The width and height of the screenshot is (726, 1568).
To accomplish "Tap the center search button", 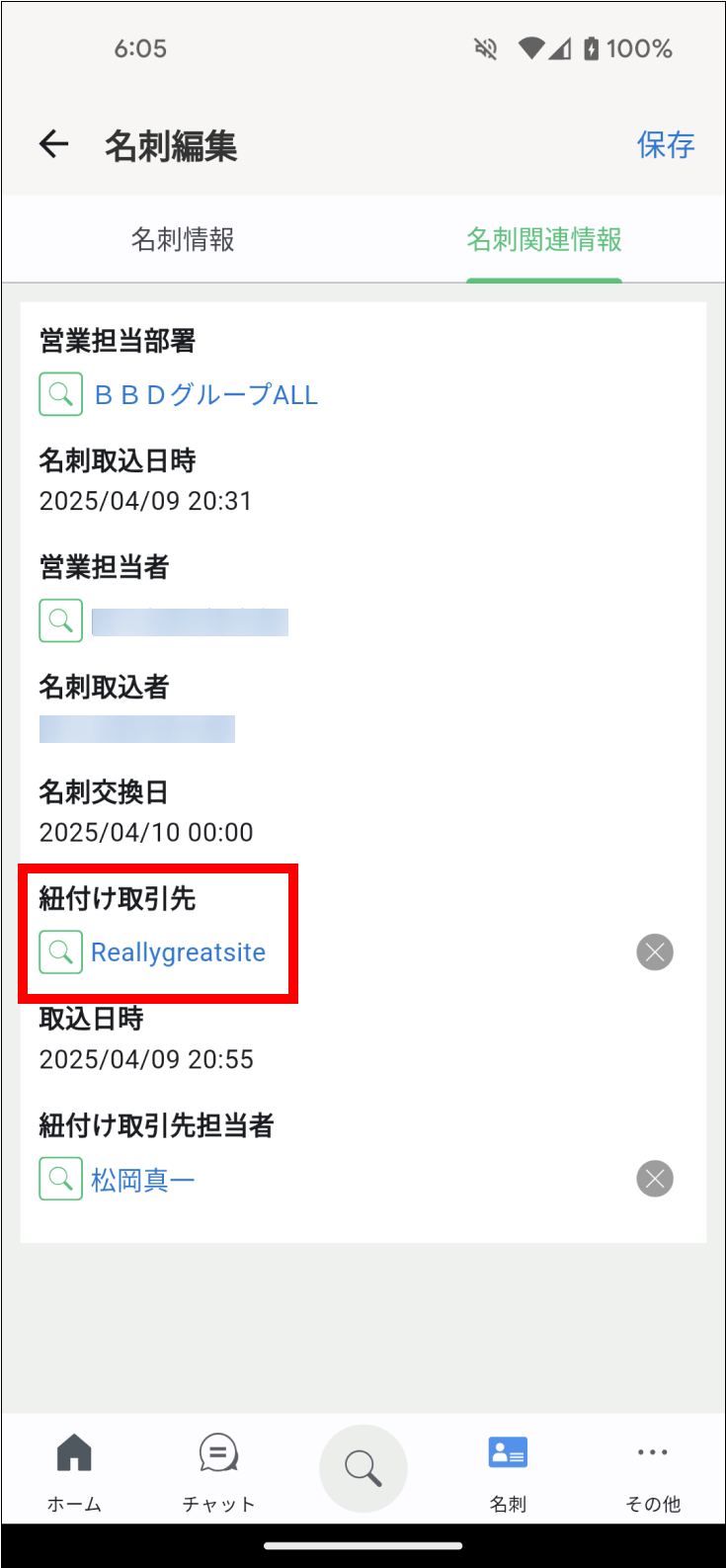I will 363,1468.
